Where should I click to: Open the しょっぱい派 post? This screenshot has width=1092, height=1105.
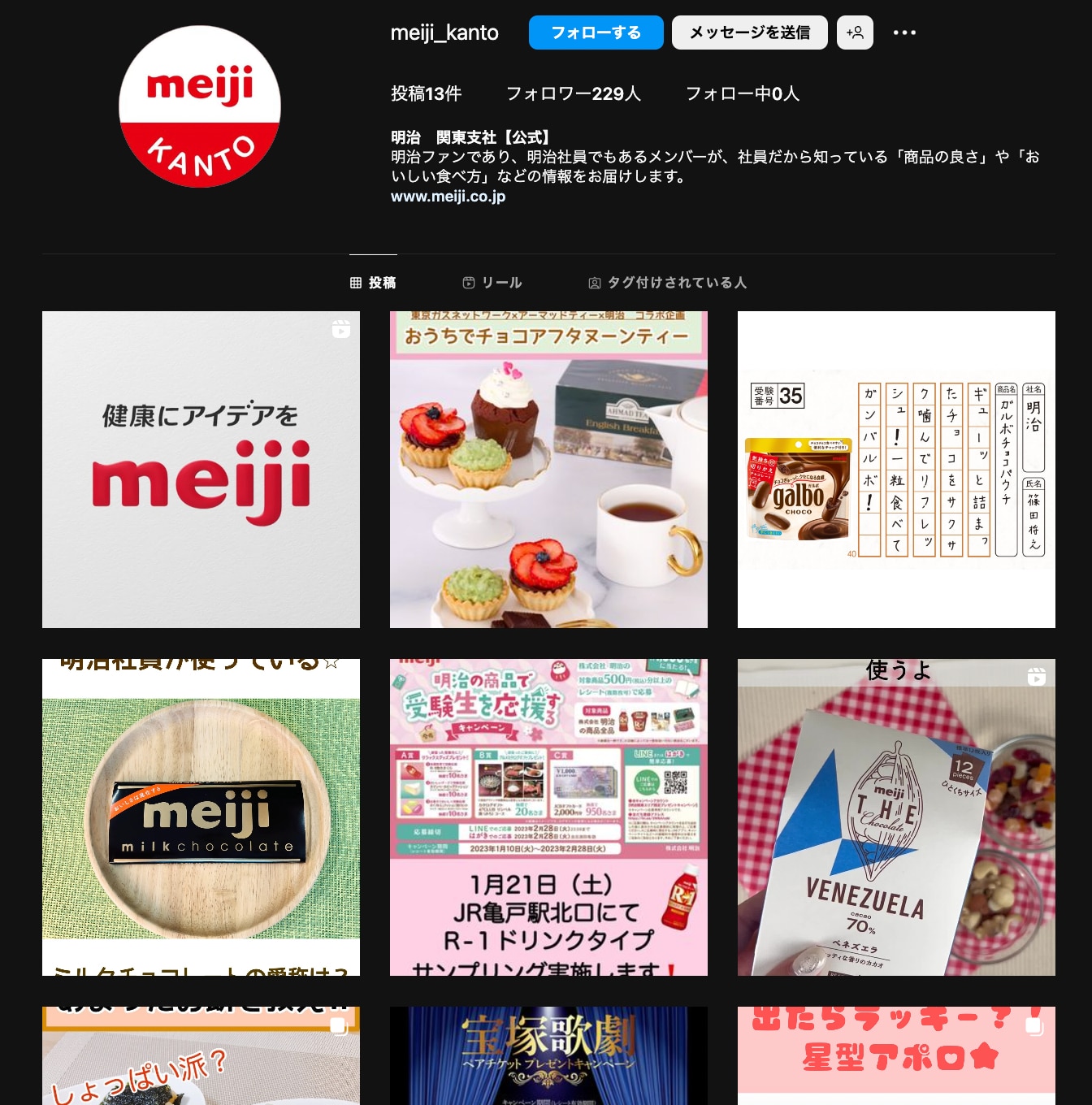tap(201, 1056)
